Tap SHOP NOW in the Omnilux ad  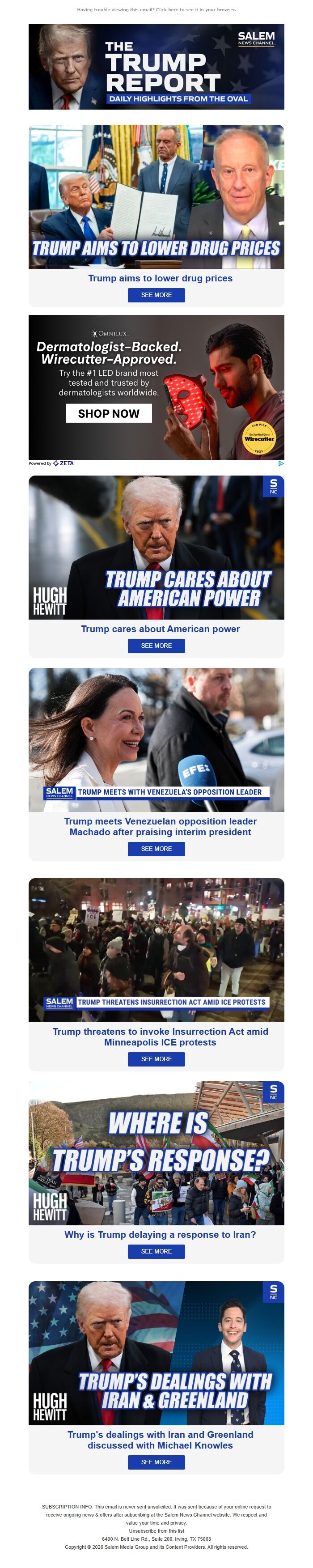pyautogui.click(x=108, y=413)
